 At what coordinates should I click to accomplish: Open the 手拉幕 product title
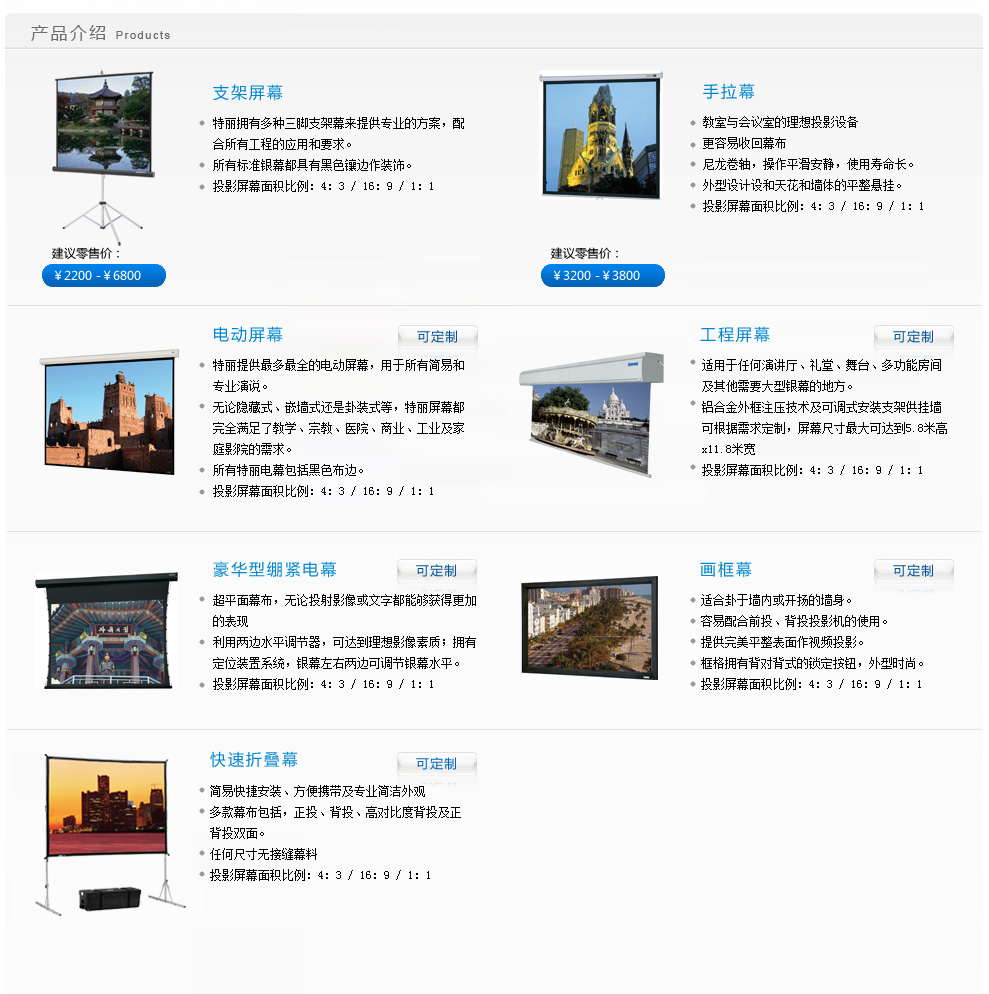pyautogui.click(x=728, y=92)
